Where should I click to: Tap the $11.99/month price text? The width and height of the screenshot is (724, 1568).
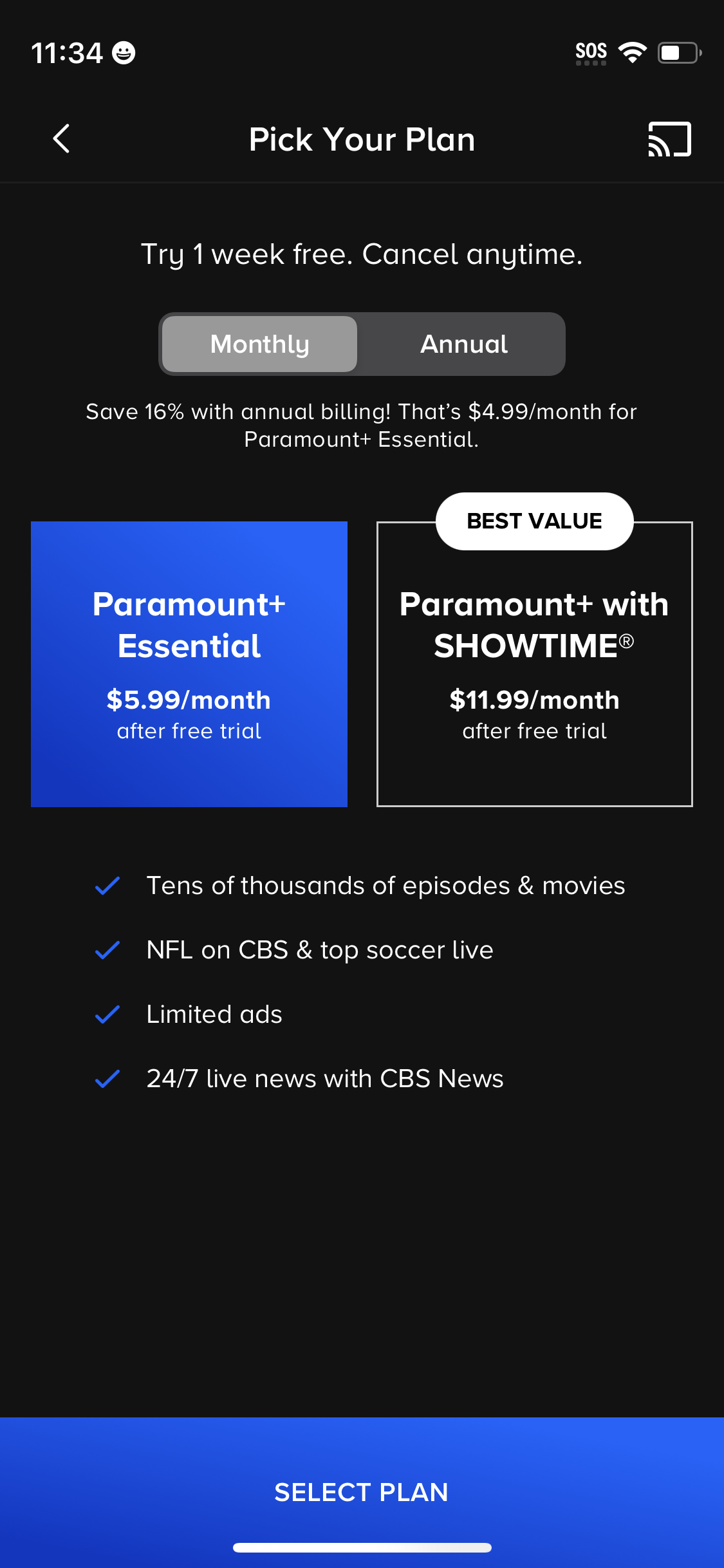534,700
